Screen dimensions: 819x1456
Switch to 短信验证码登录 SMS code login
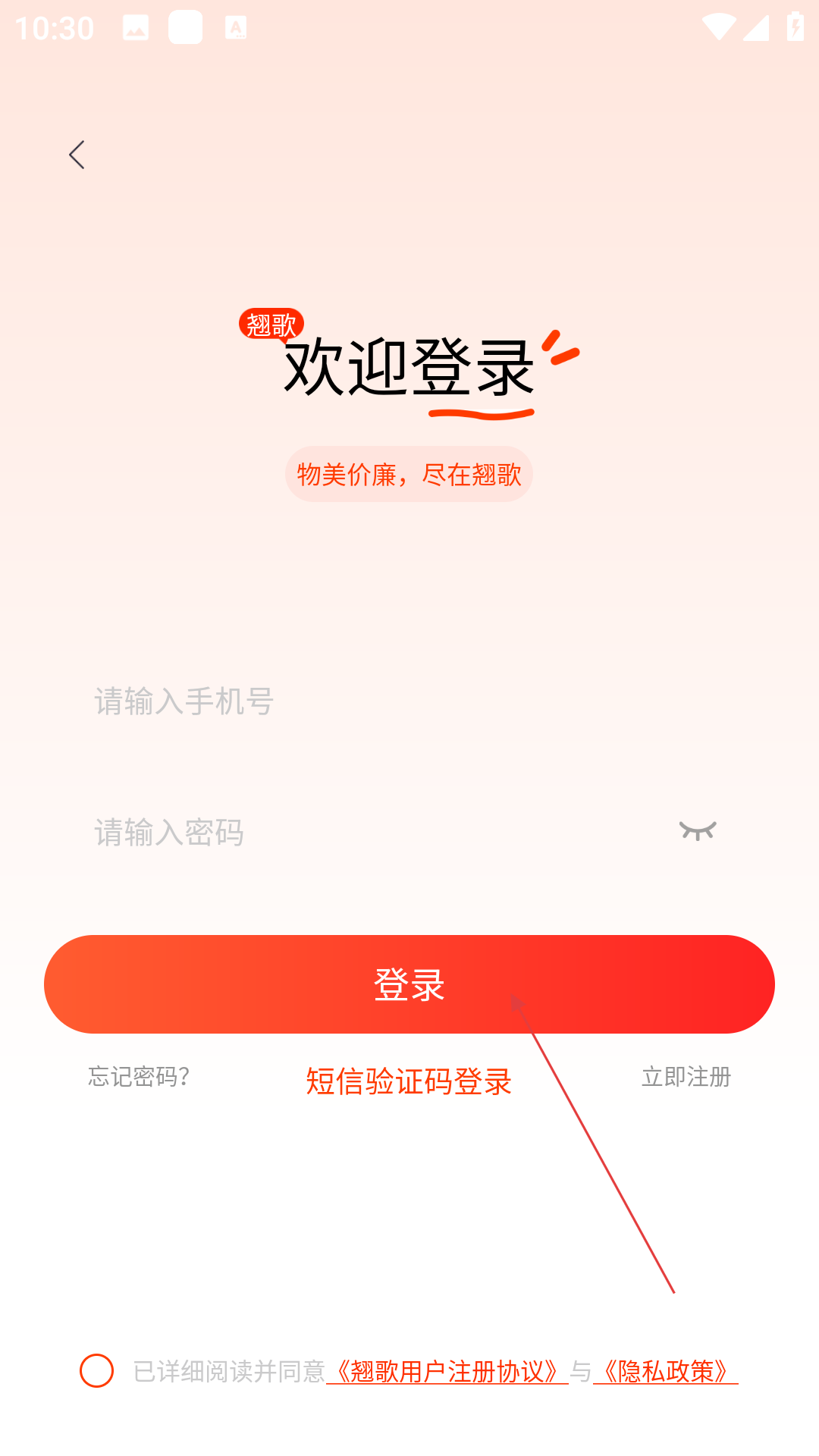409,1081
